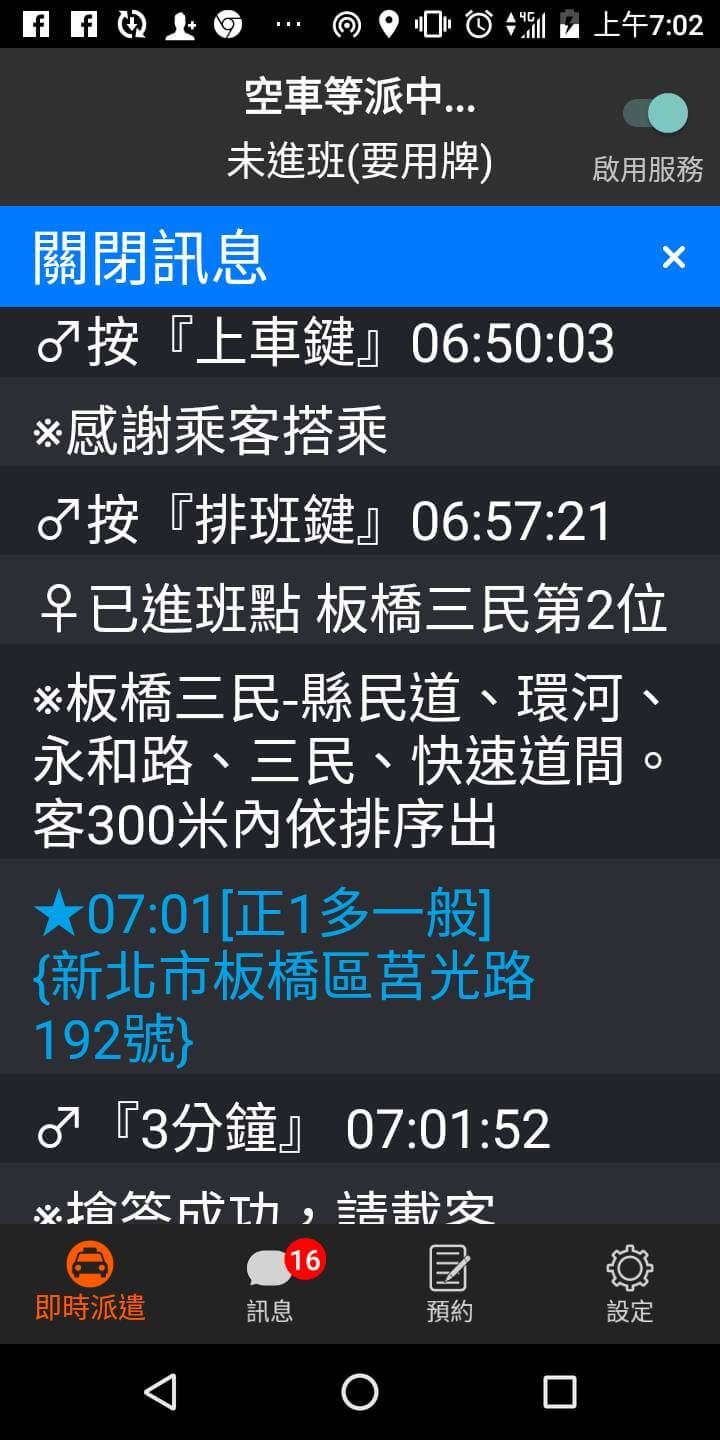720x1440 pixels.
Task: Open the 訊息 tab with 16 unread
Action: [x=270, y=1283]
